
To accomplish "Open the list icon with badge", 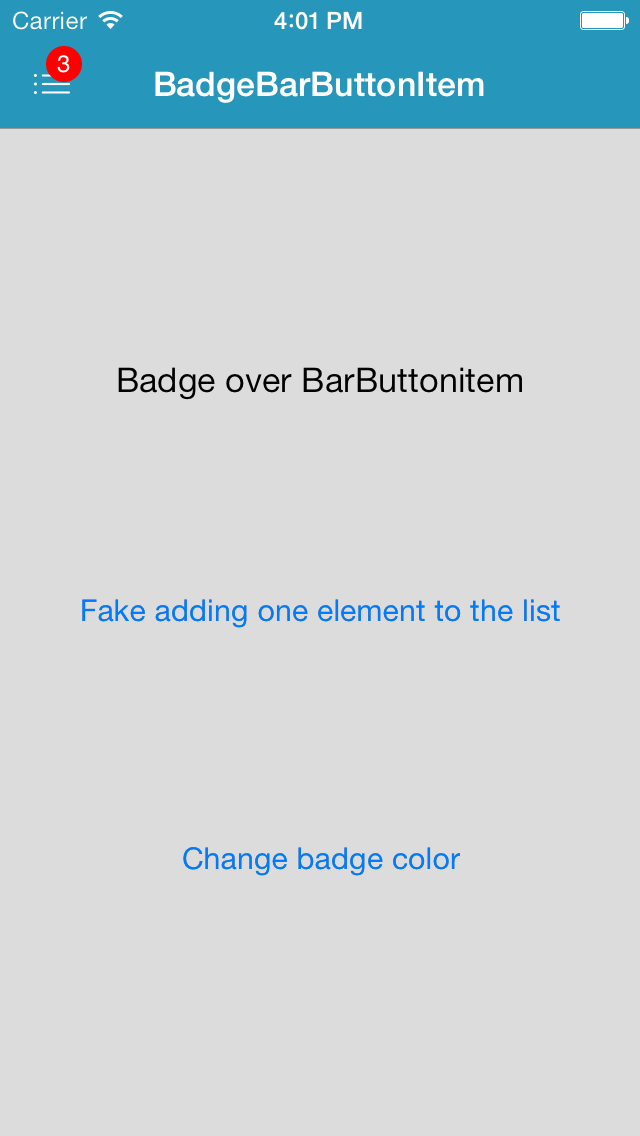I will [x=52, y=84].
